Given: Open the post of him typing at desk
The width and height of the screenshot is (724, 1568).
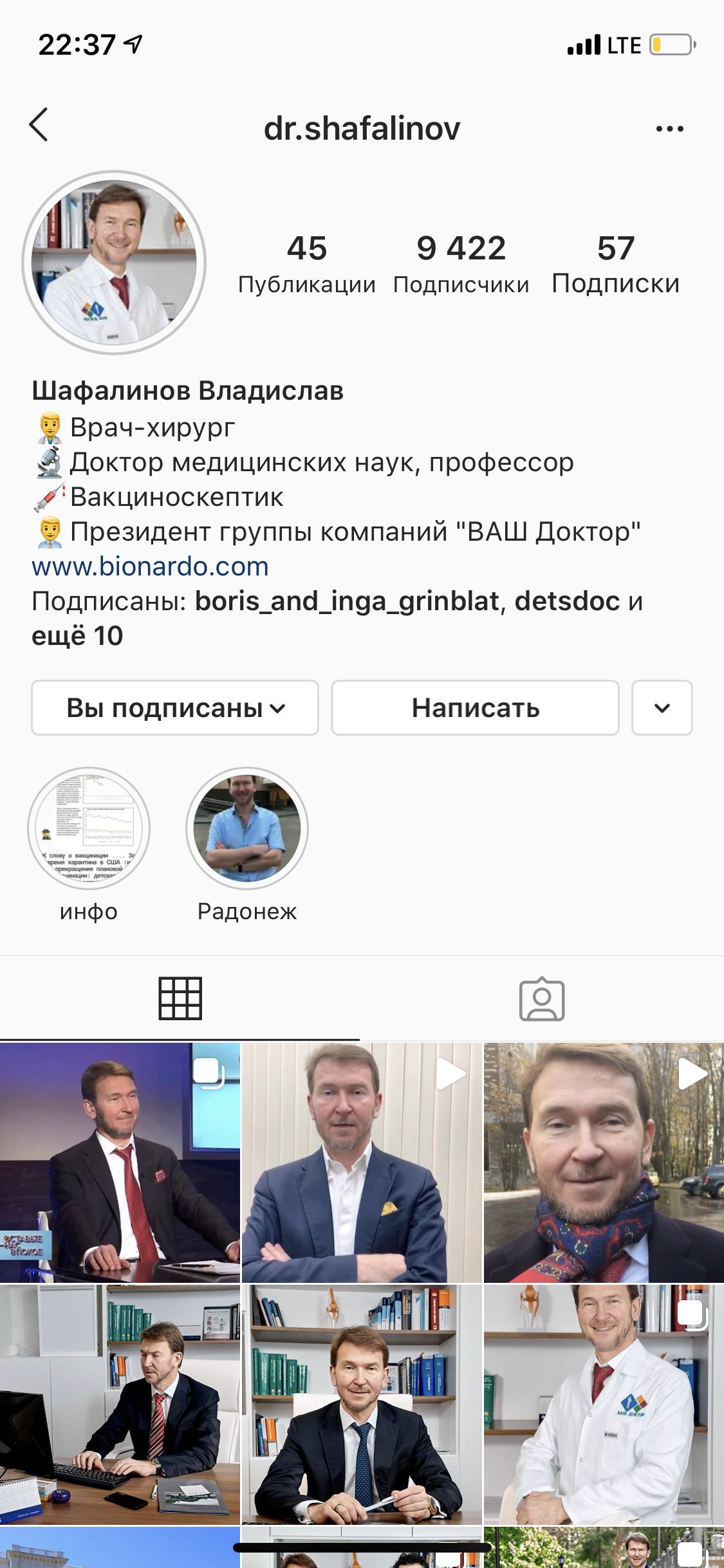Looking at the screenshot, I should [120, 1405].
